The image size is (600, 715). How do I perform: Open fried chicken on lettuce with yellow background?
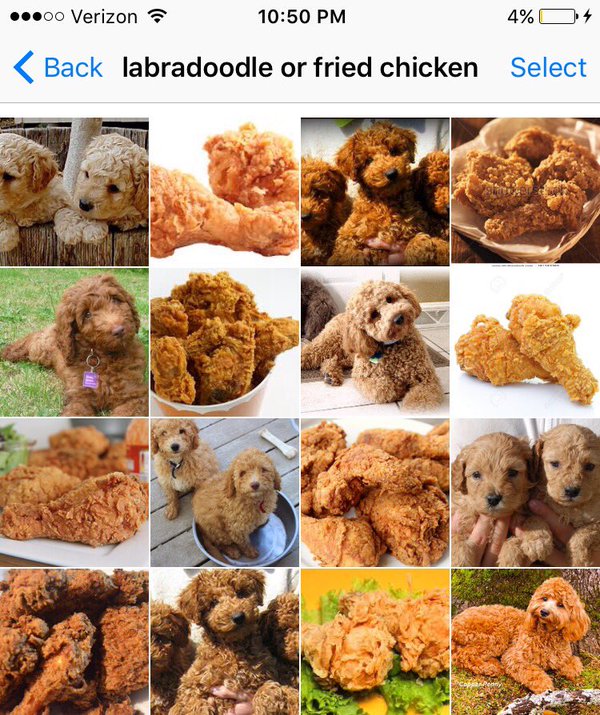coord(374,642)
